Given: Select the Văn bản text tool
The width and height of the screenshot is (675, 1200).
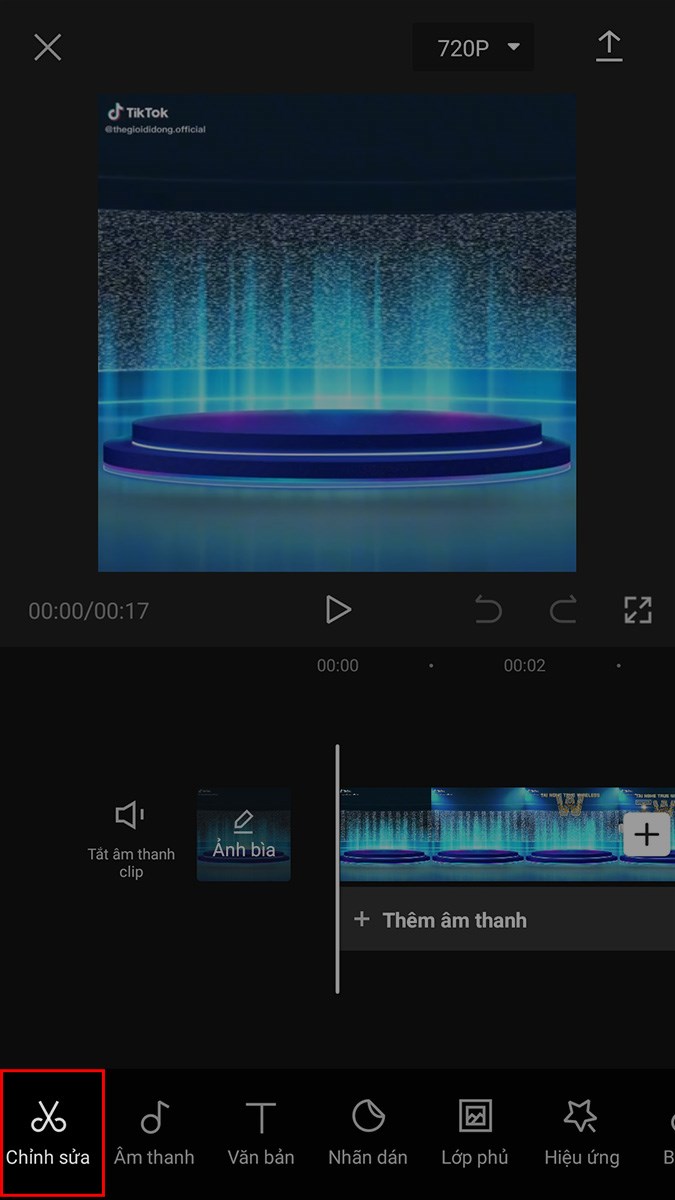Looking at the screenshot, I should point(261,1133).
